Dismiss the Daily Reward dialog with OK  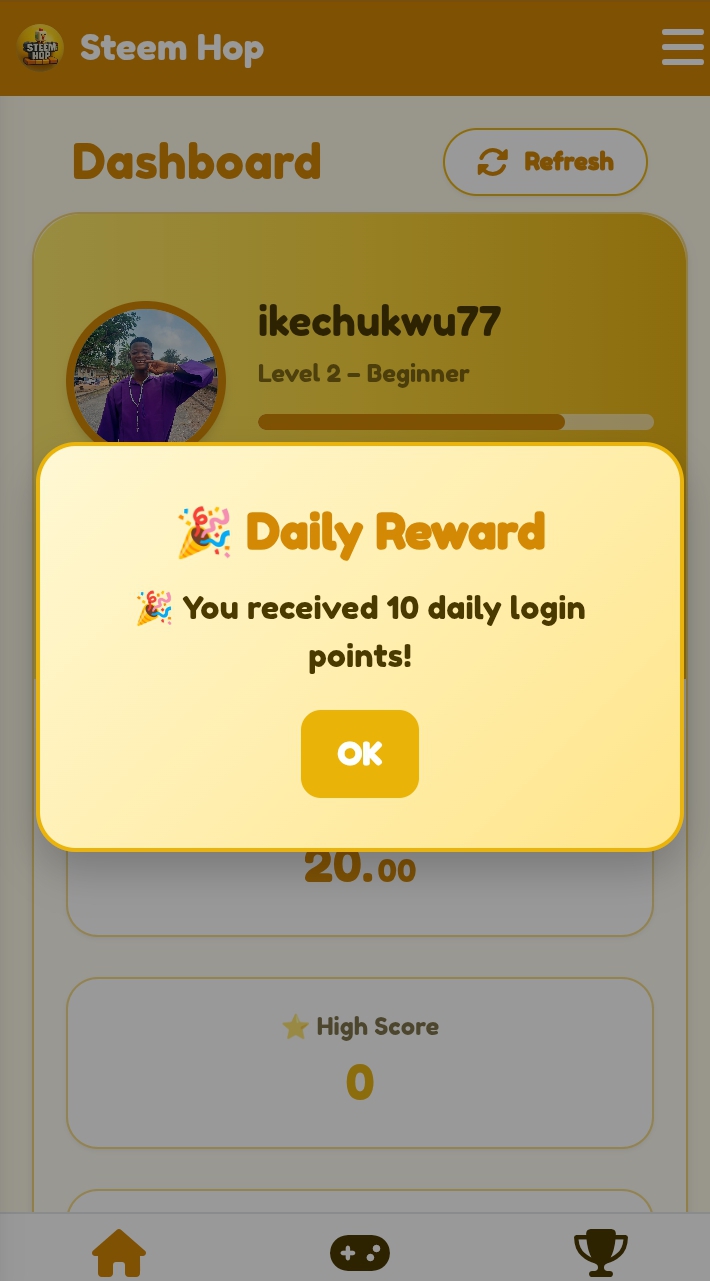coord(360,754)
